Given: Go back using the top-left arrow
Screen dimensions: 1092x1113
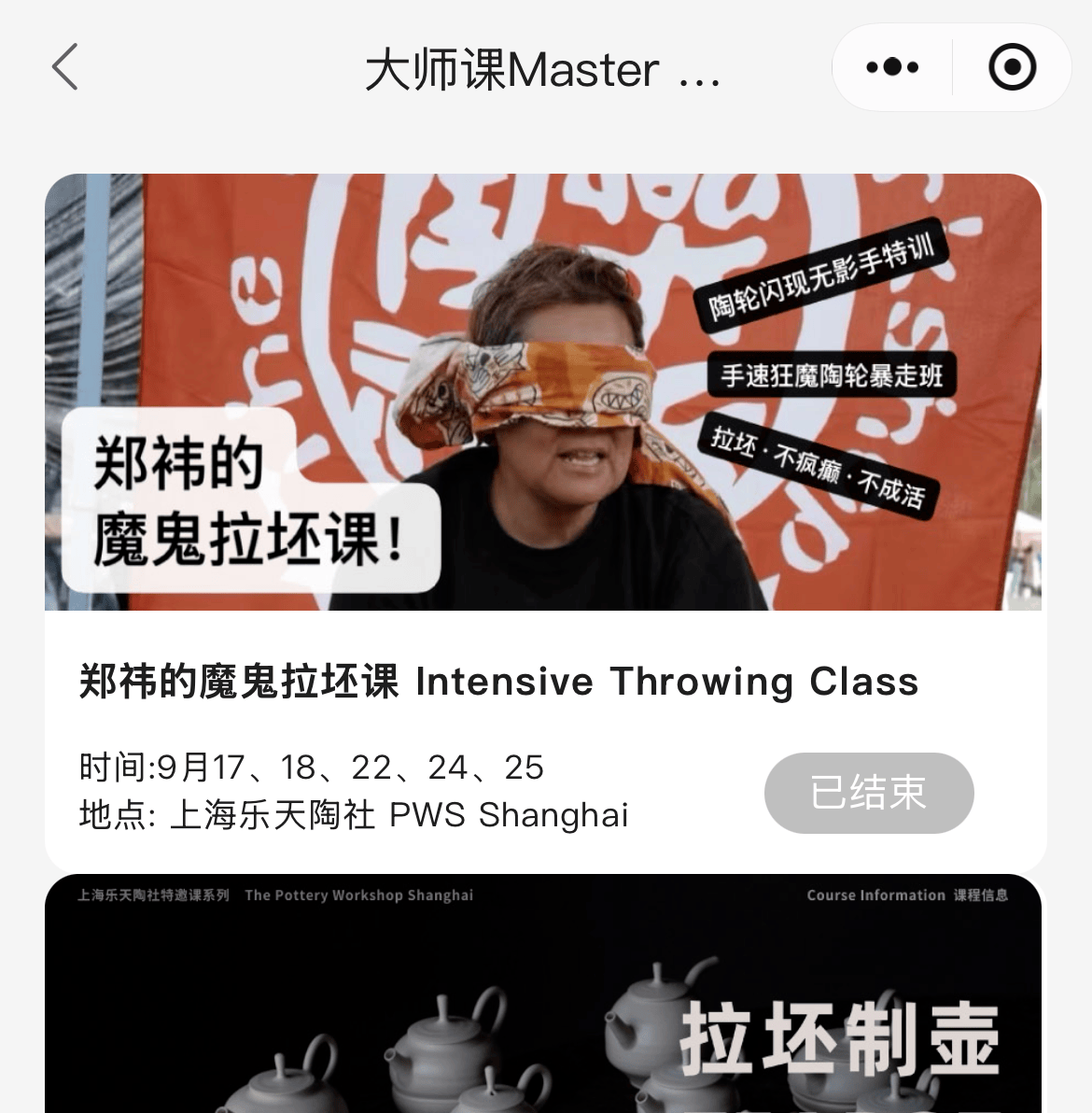Looking at the screenshot, I should 64,67.
